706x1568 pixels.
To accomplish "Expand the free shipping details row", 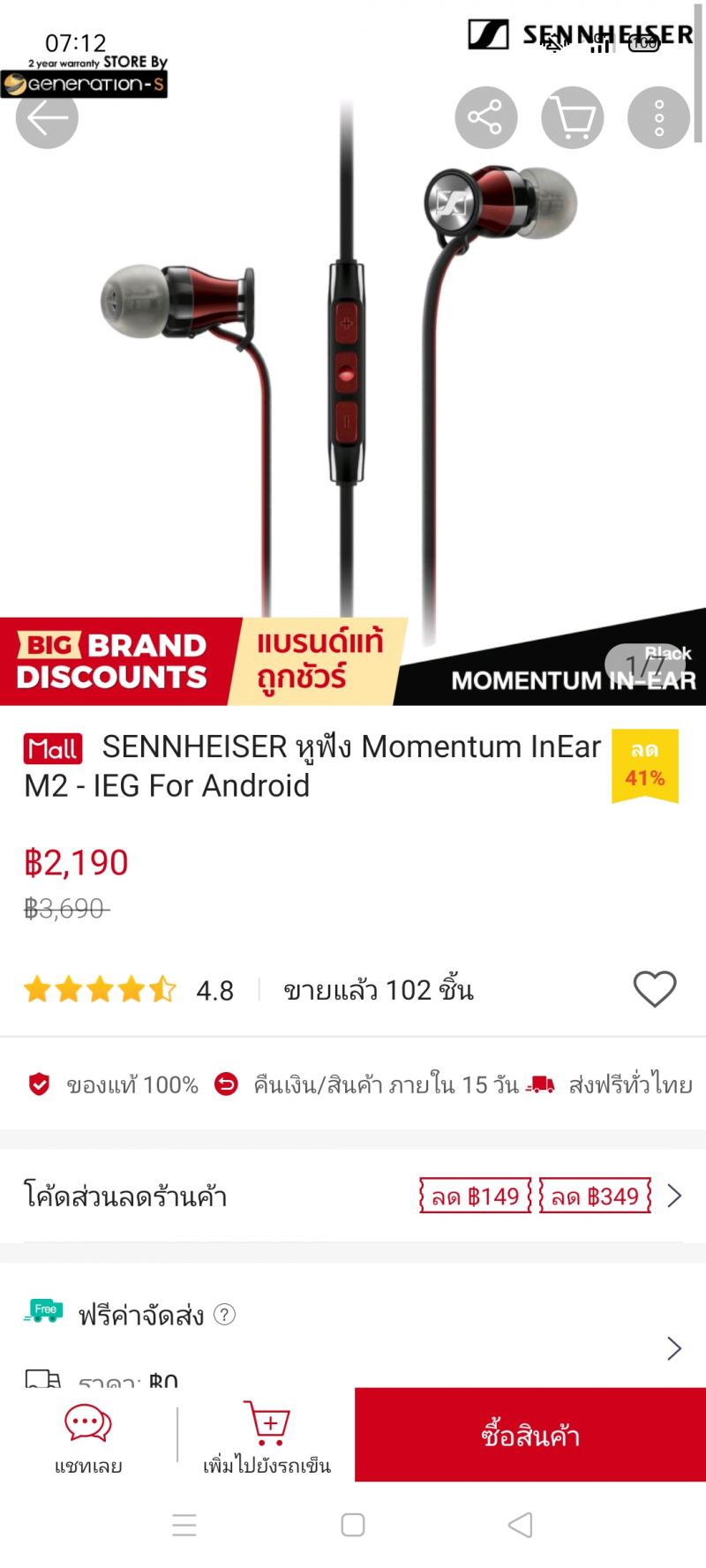I will pos(674,1347).
